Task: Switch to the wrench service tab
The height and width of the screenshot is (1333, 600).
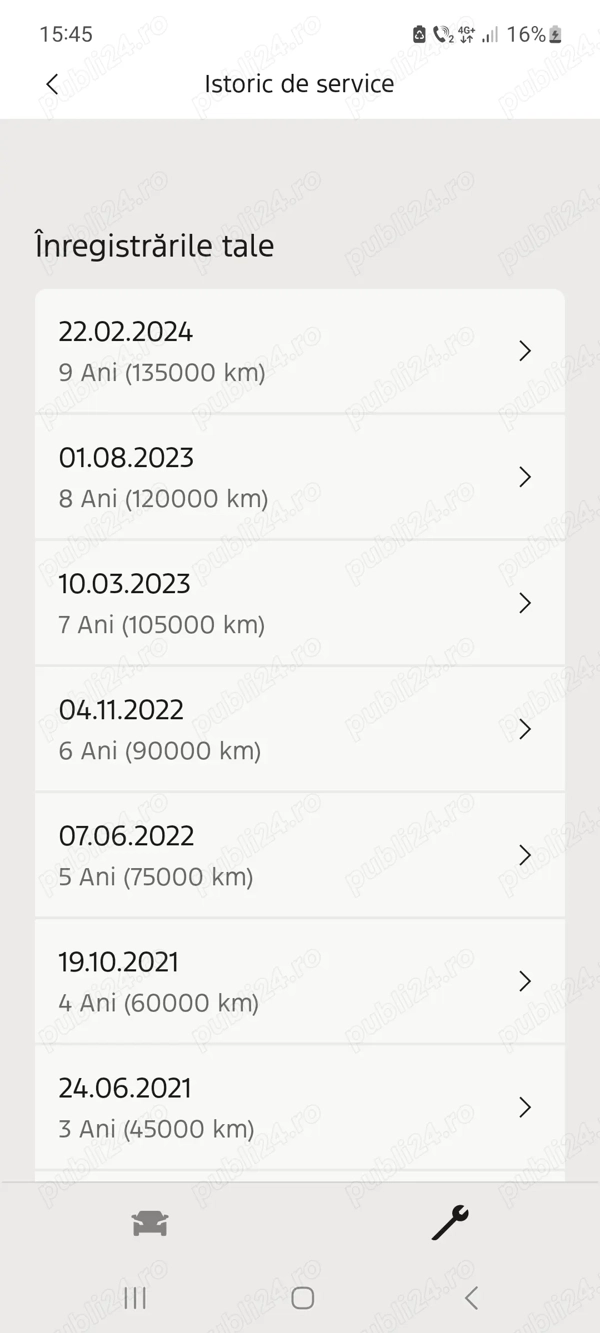Action: (x=450, y=1223)
